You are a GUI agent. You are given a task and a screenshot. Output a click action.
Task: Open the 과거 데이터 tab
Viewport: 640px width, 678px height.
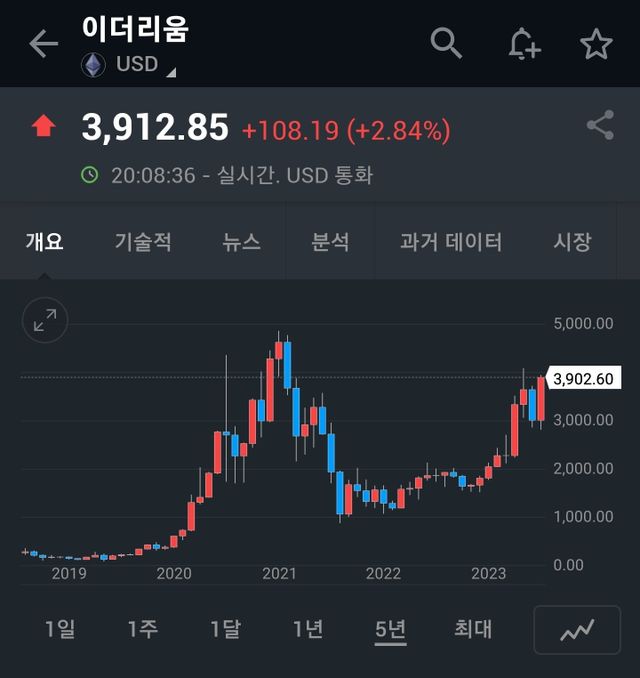click(451, 241)
